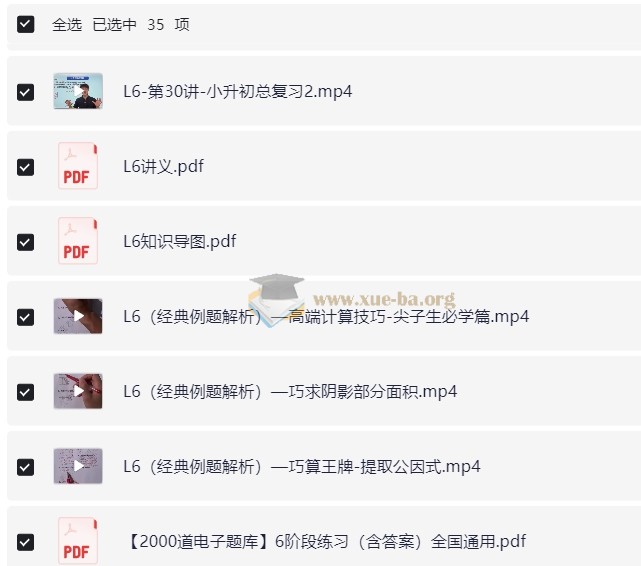
Task: Deselect the 2000道电子题库 PDF checkbox
Action: [26, 542]
